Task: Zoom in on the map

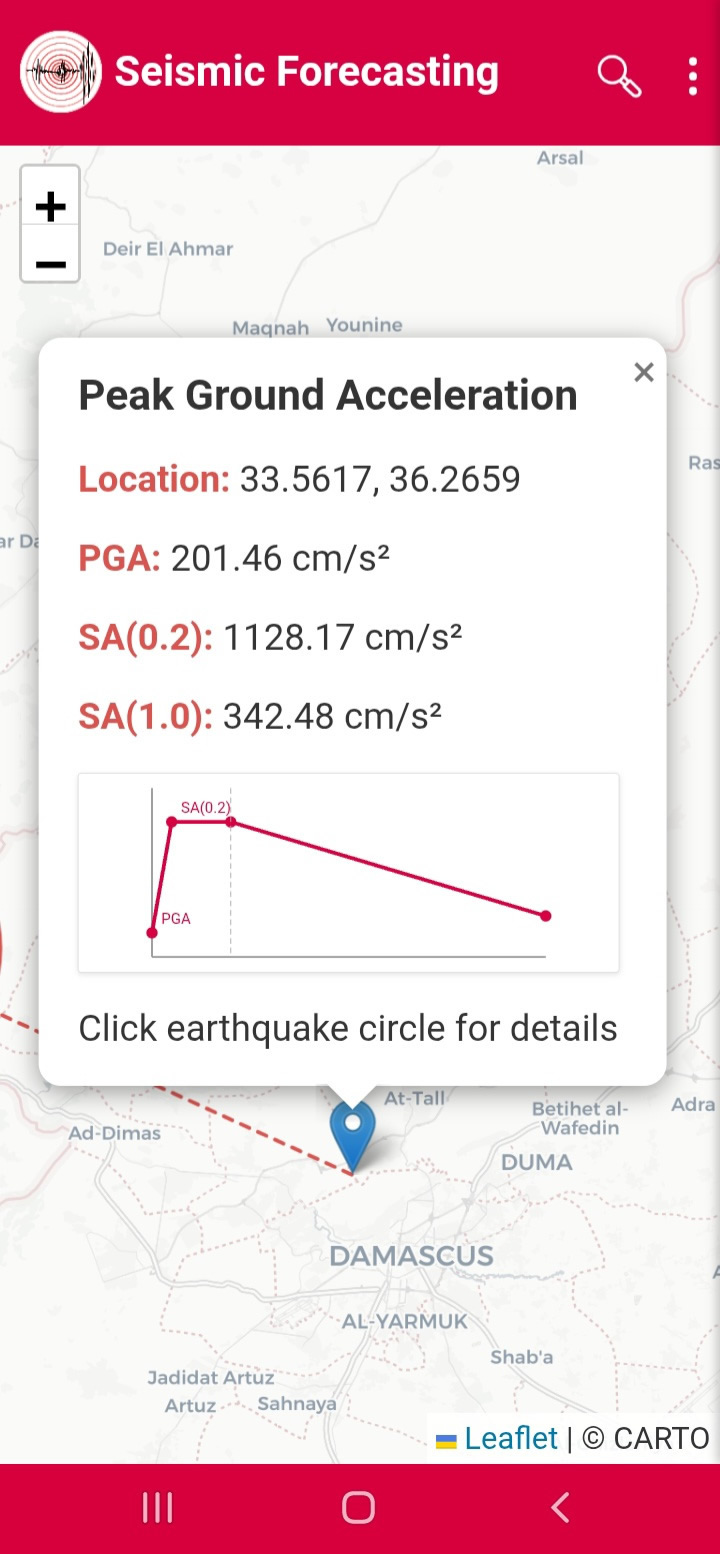Action: (50, 207)
